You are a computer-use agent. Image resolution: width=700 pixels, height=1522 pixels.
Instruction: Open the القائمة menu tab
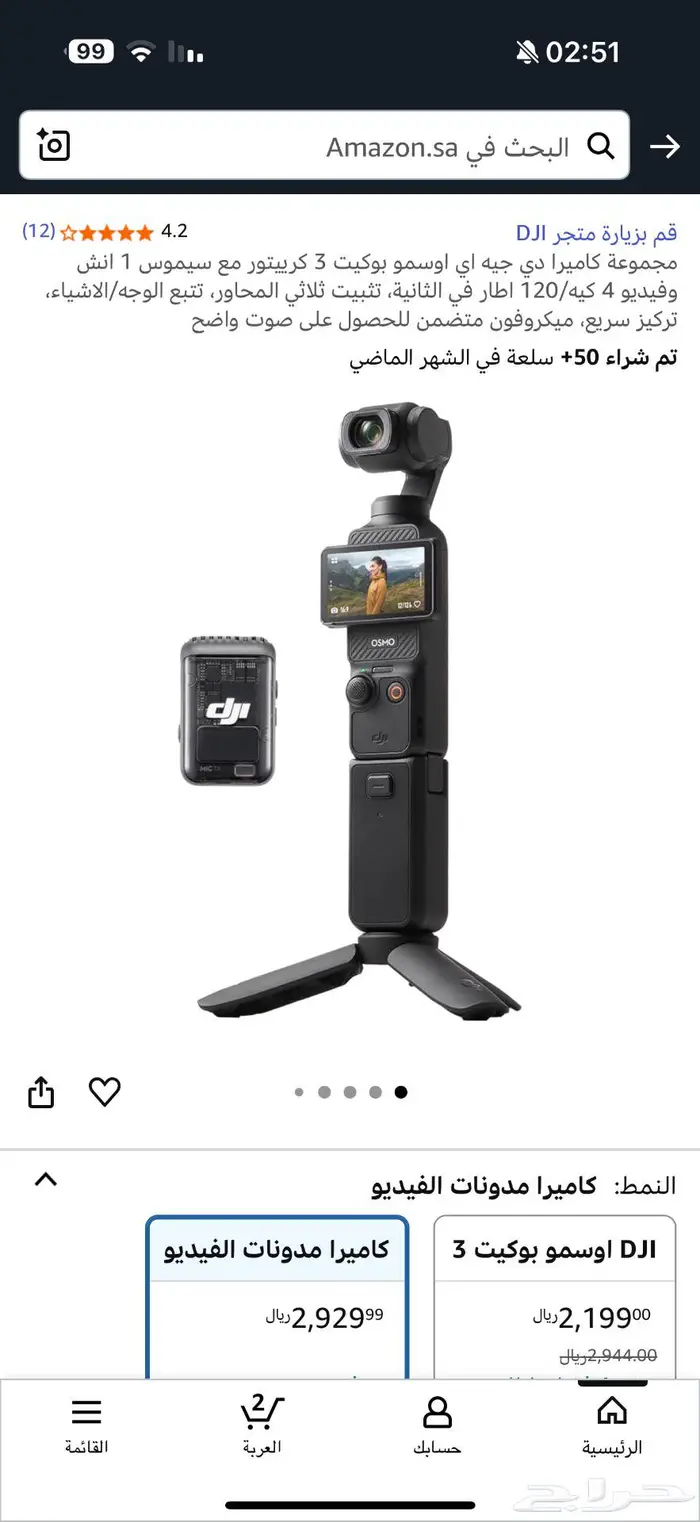point(87,1425)
